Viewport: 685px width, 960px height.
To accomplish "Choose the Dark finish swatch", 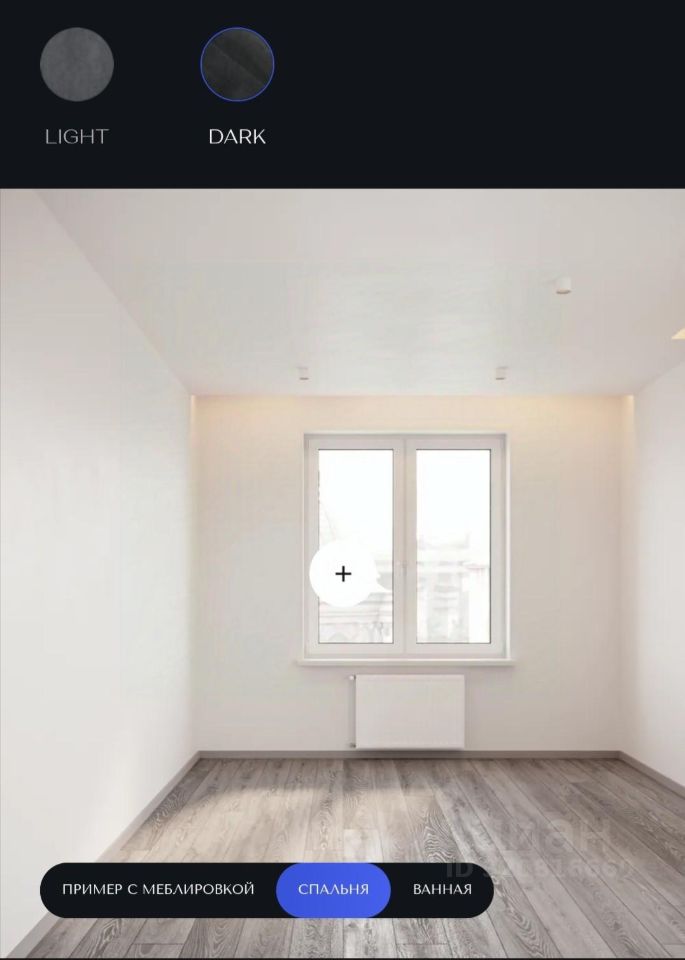I will [237, 65].
